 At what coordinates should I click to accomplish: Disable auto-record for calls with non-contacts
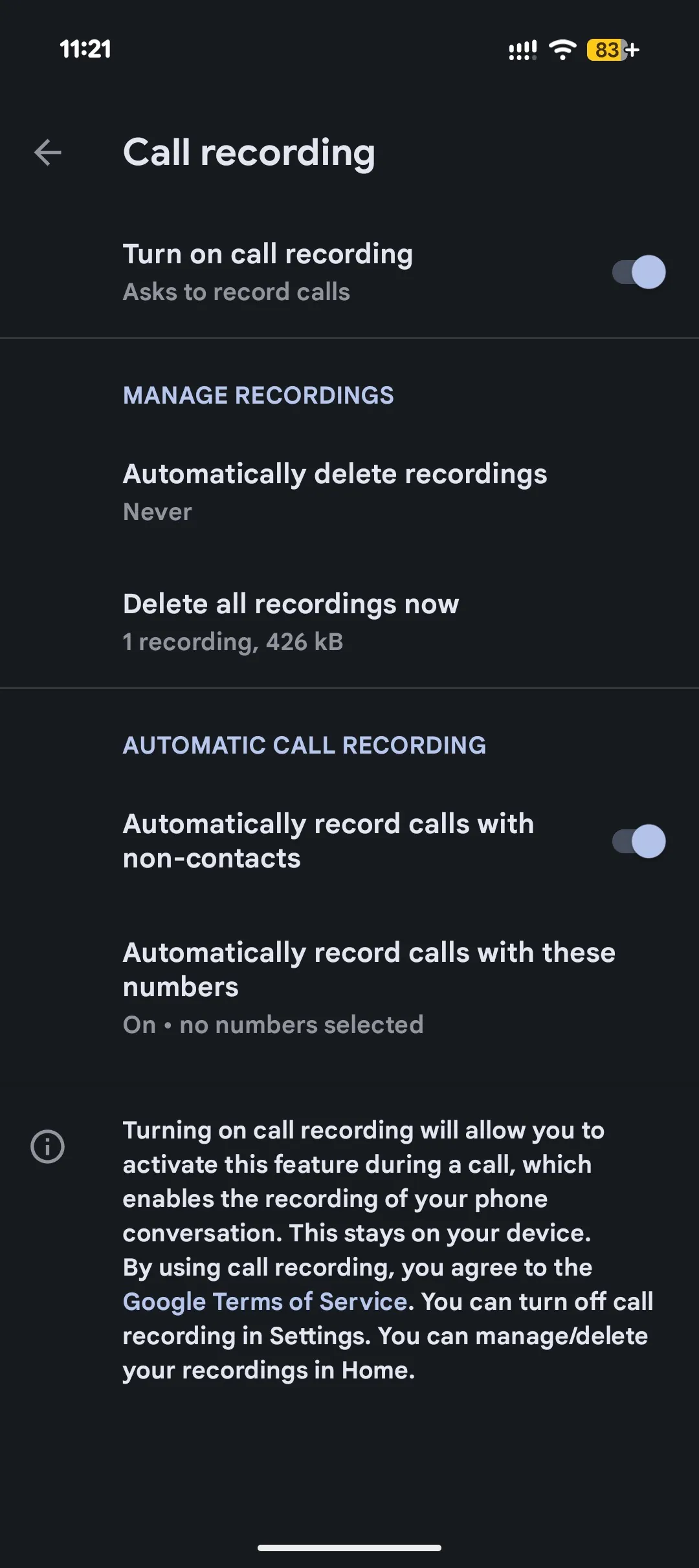(638, 841)
